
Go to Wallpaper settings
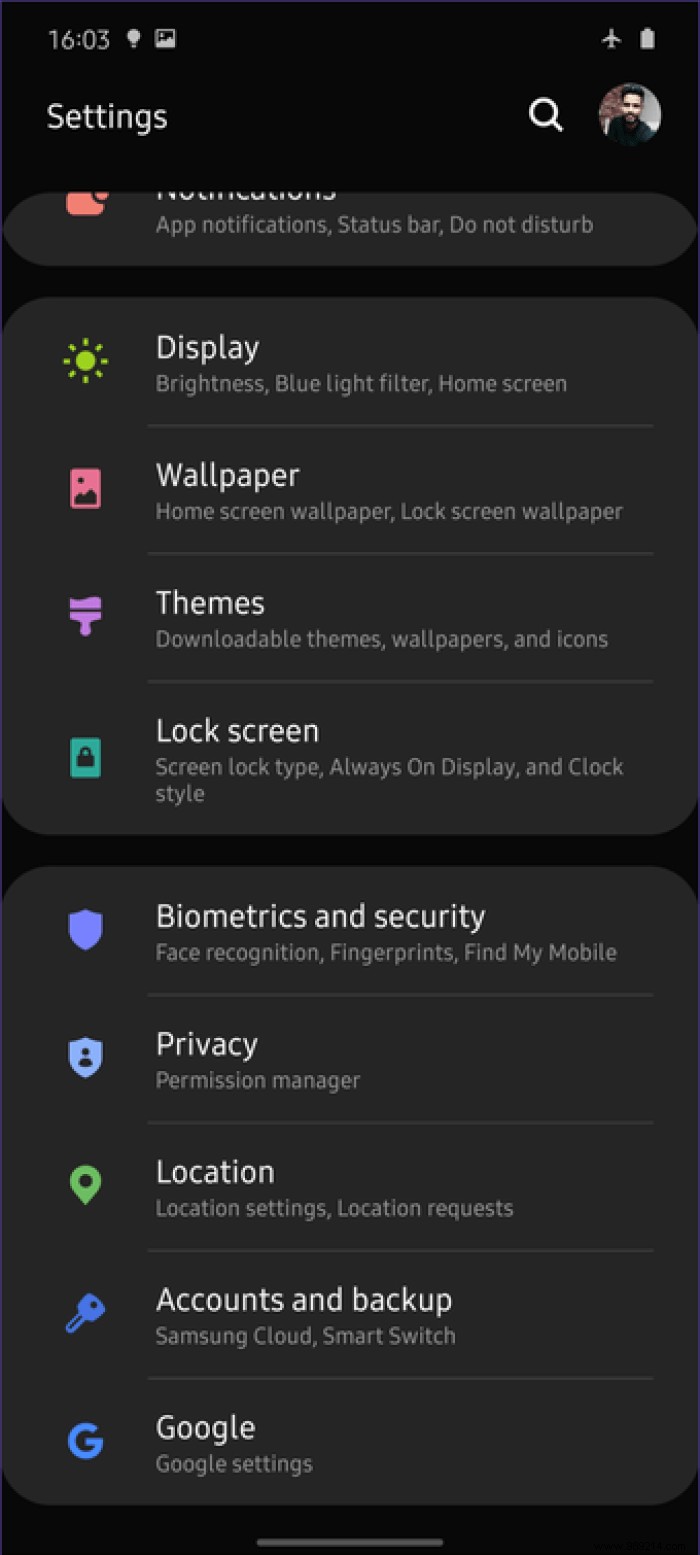(x=388, y=491)
